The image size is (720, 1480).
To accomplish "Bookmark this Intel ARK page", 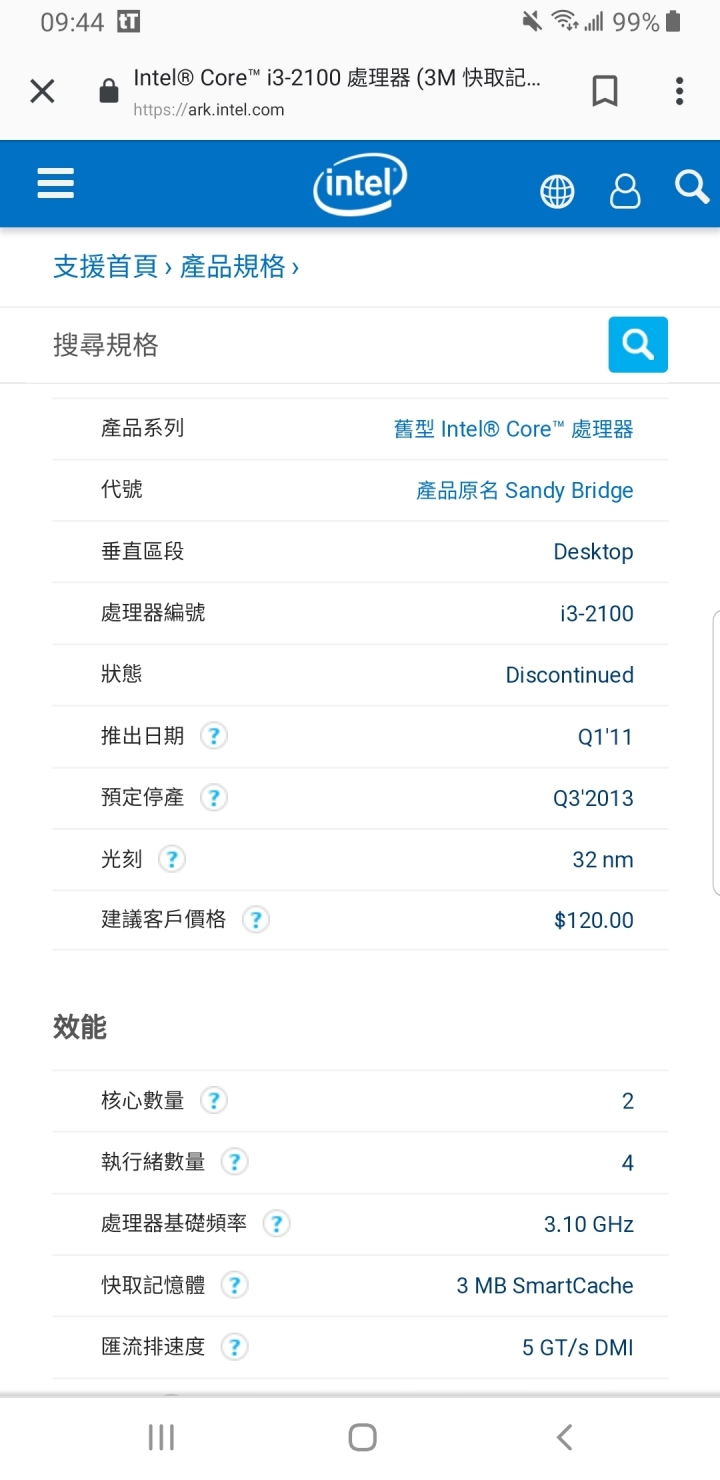I will pyautogui.click(x=604, y=92).
